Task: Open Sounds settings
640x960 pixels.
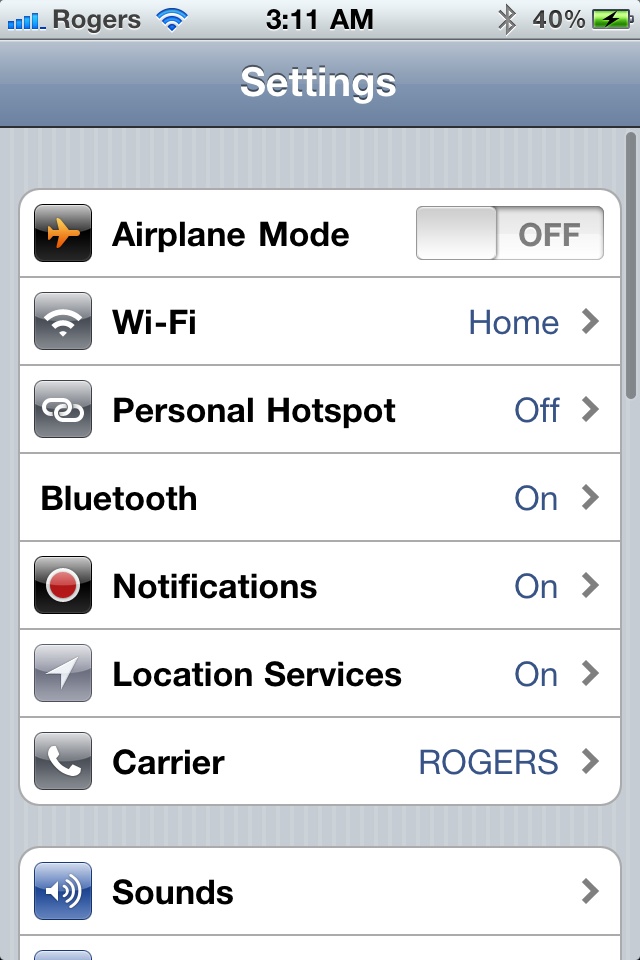Action: 320,892
